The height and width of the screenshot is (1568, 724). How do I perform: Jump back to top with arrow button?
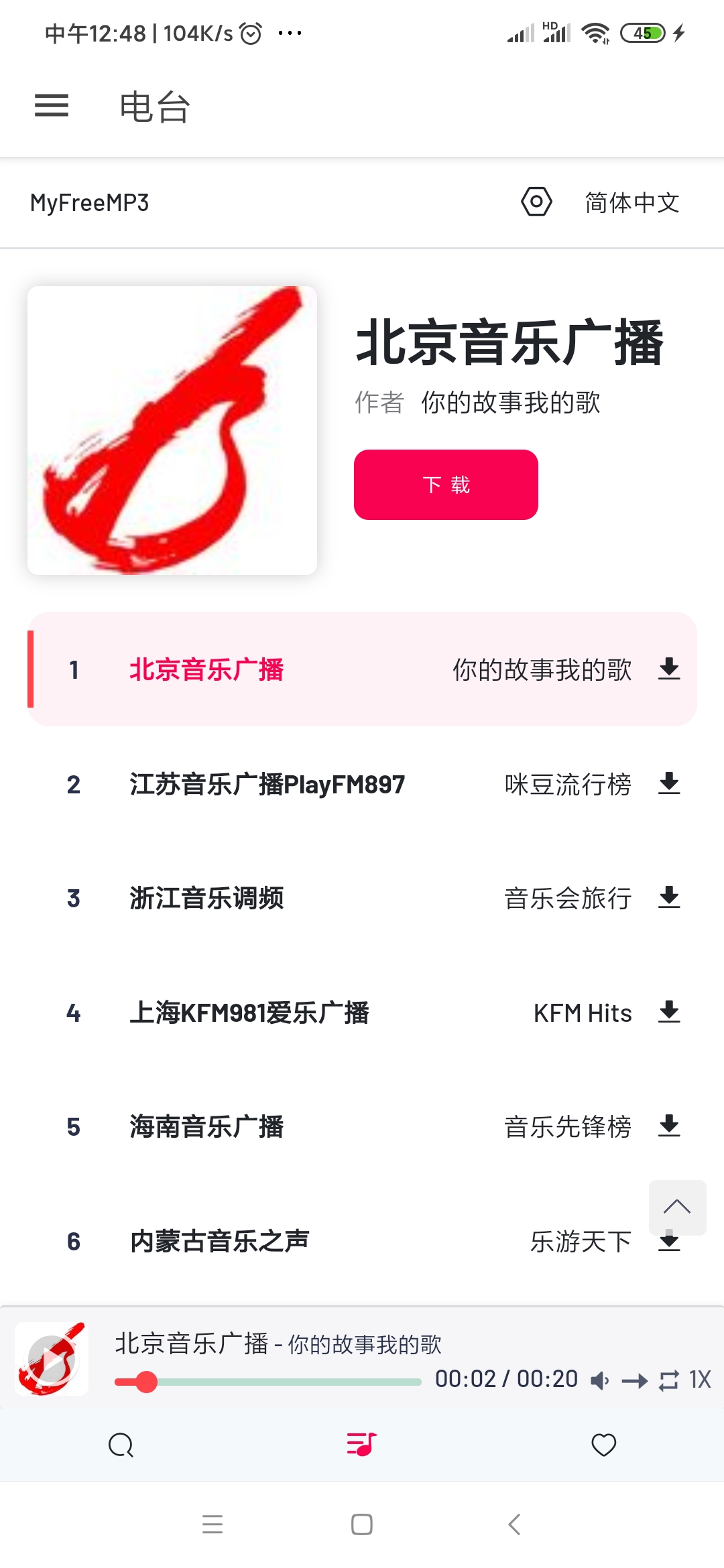click(x=677, y=1207)
